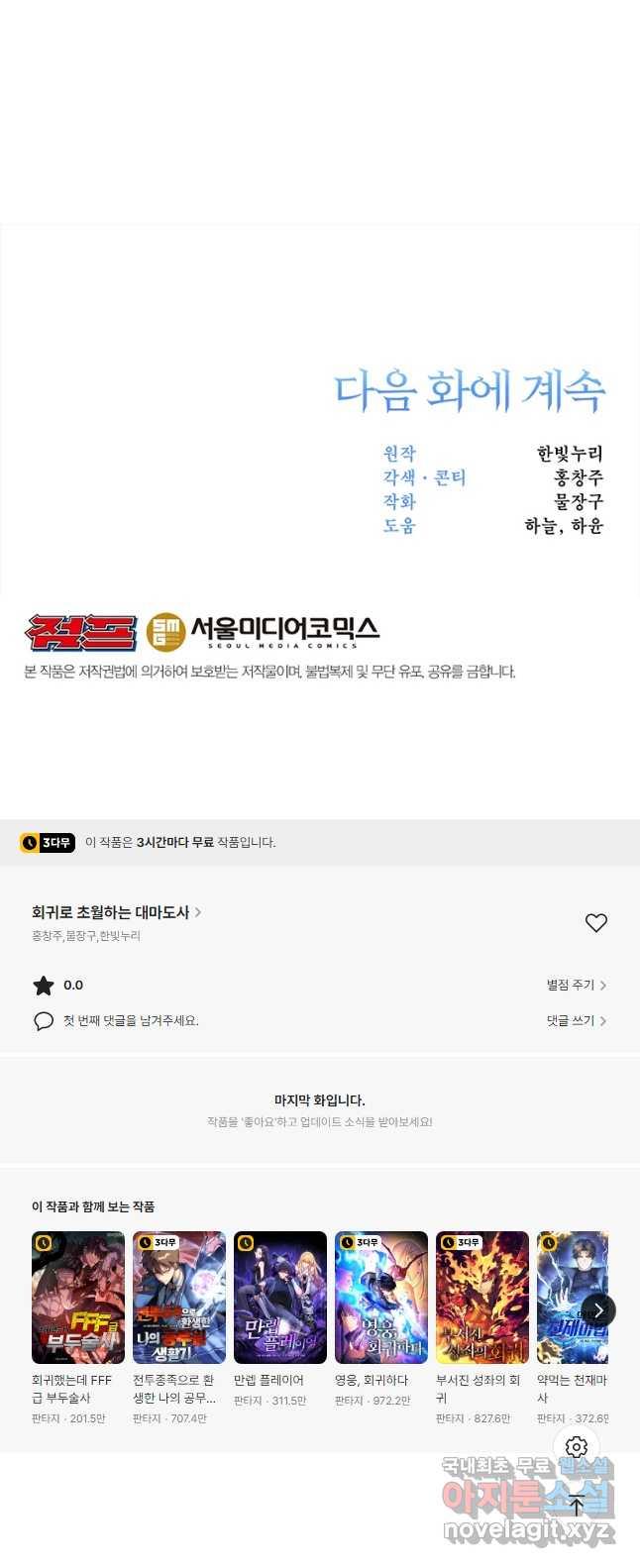Tap 별점 주기 to rate the series
Image resolution: width=640 pixels, height=1568 pixels.
coord(576,986)
